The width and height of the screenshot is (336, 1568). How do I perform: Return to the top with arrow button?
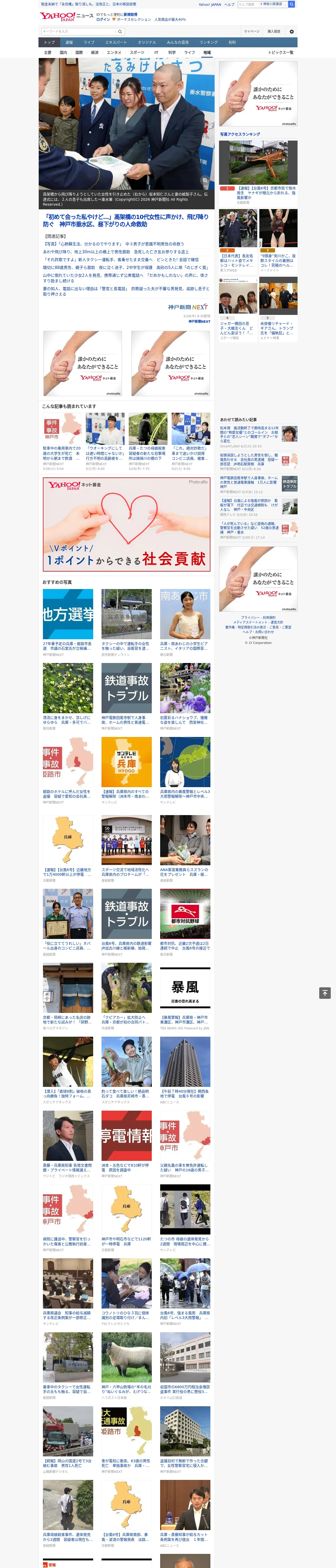[x=325, y=993]
